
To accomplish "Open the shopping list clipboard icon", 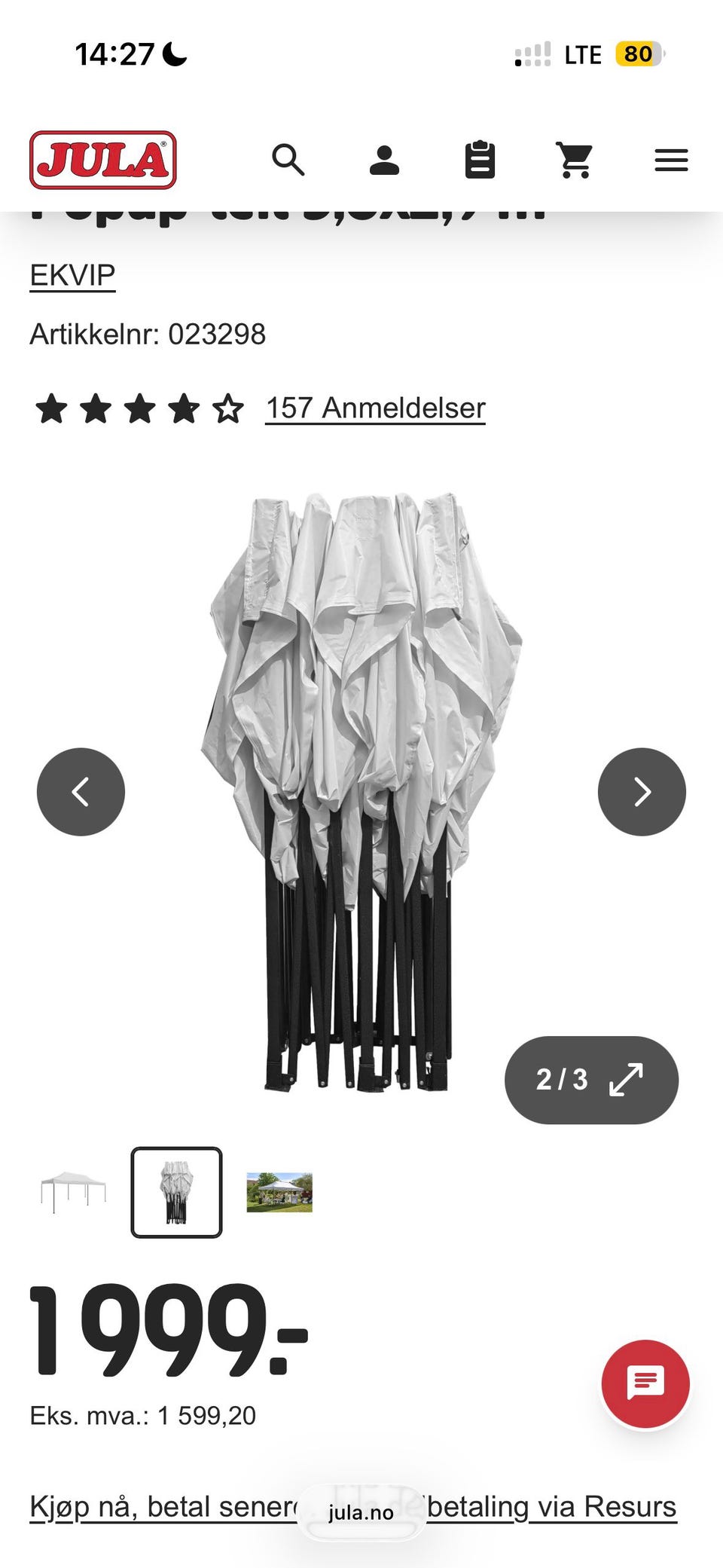I will 480,160.
